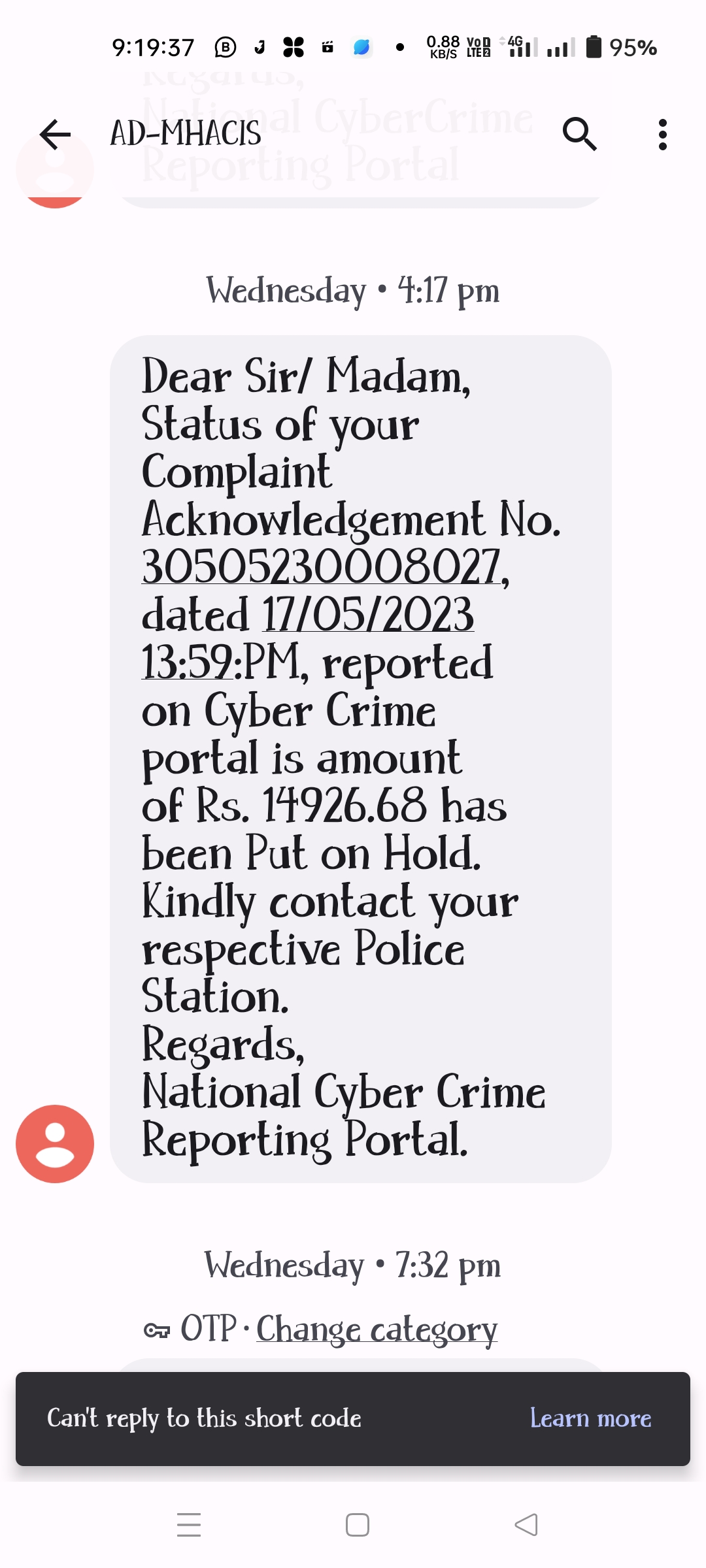Open the sender's contact avatar

coord(55,1143)
